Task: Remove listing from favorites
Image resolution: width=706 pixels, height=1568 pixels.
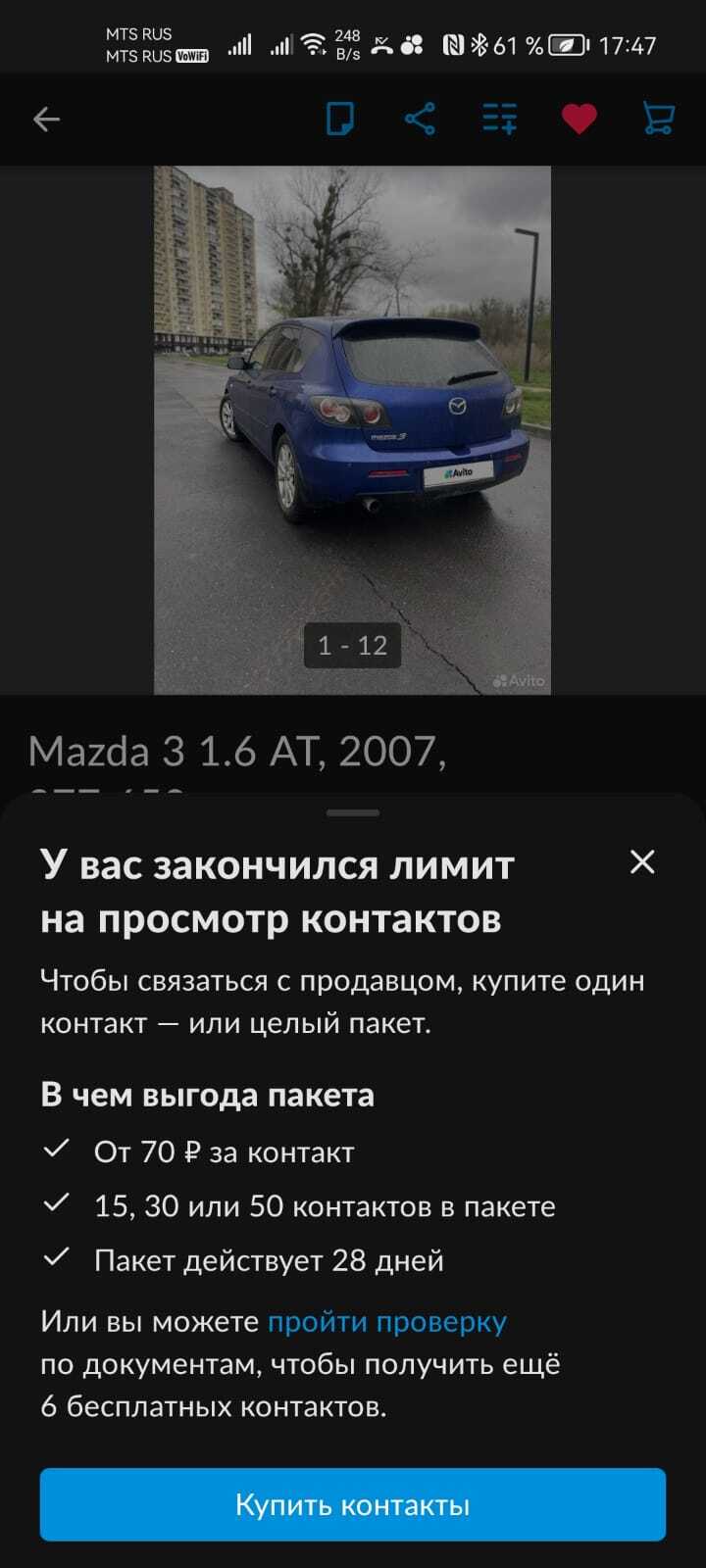Action: [579, 120]
